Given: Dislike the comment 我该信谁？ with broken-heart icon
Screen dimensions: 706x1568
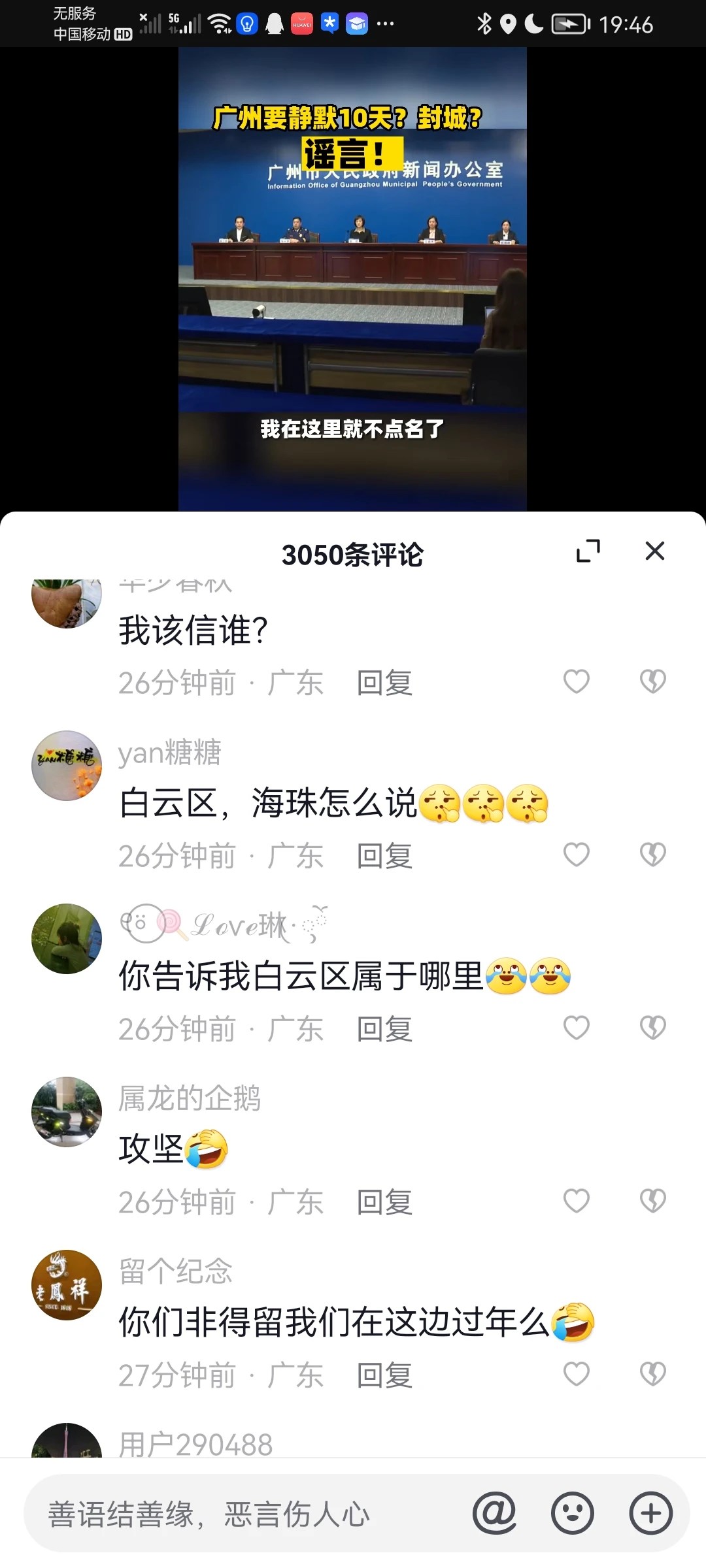Looking at the screenshot, I should coord(652,681).
